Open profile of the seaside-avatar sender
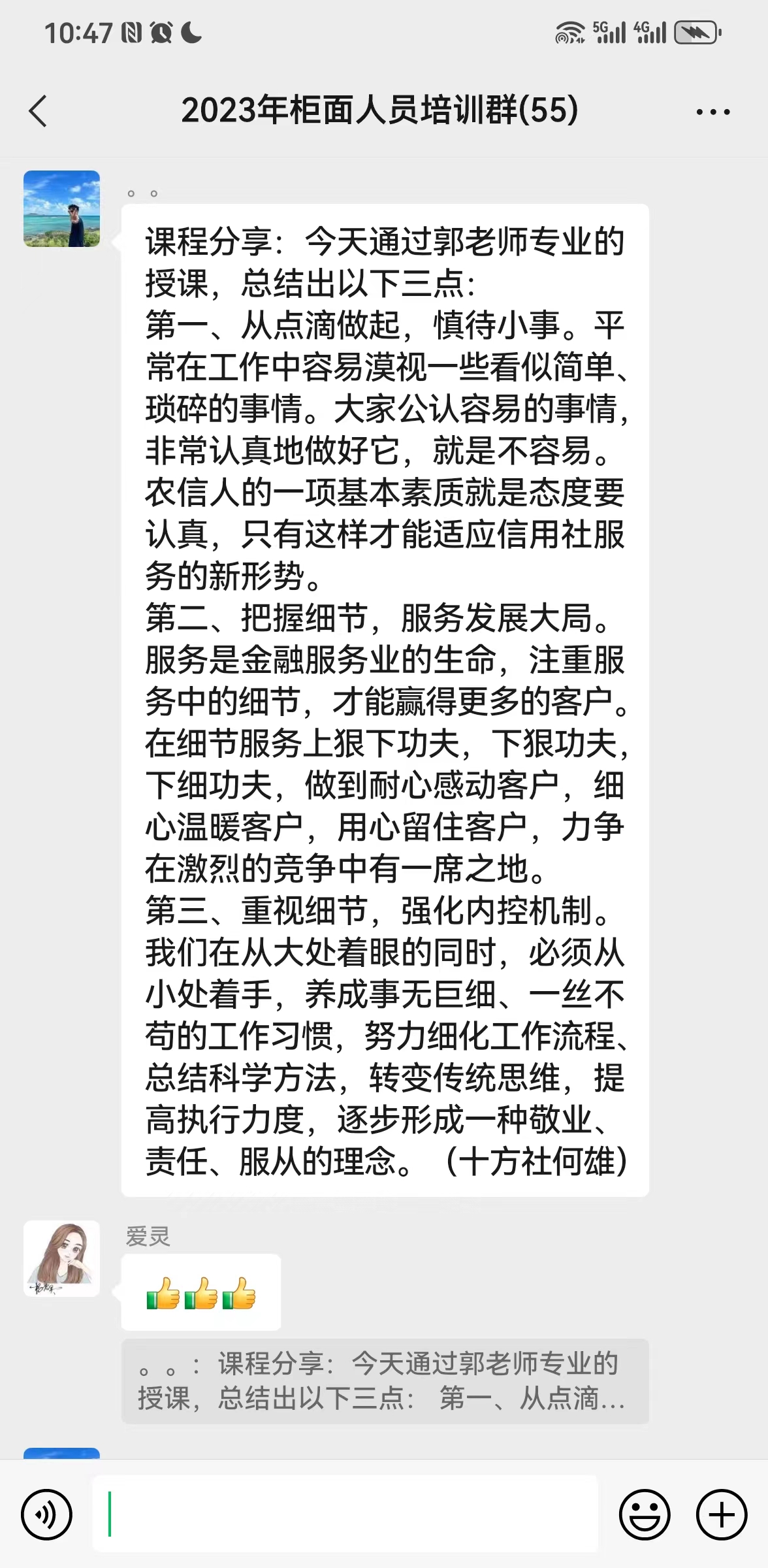768x1568 pixels. [x=62, y=209]
